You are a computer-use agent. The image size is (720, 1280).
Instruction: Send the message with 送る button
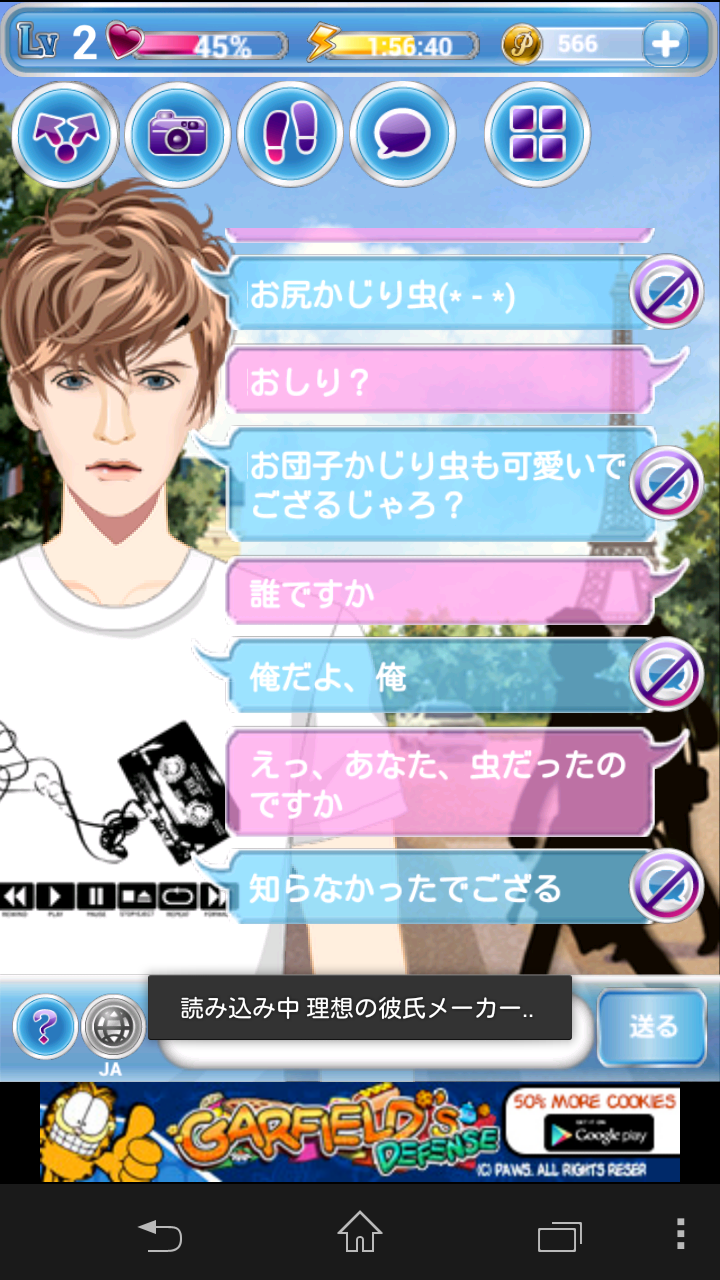coord(652,1027)
